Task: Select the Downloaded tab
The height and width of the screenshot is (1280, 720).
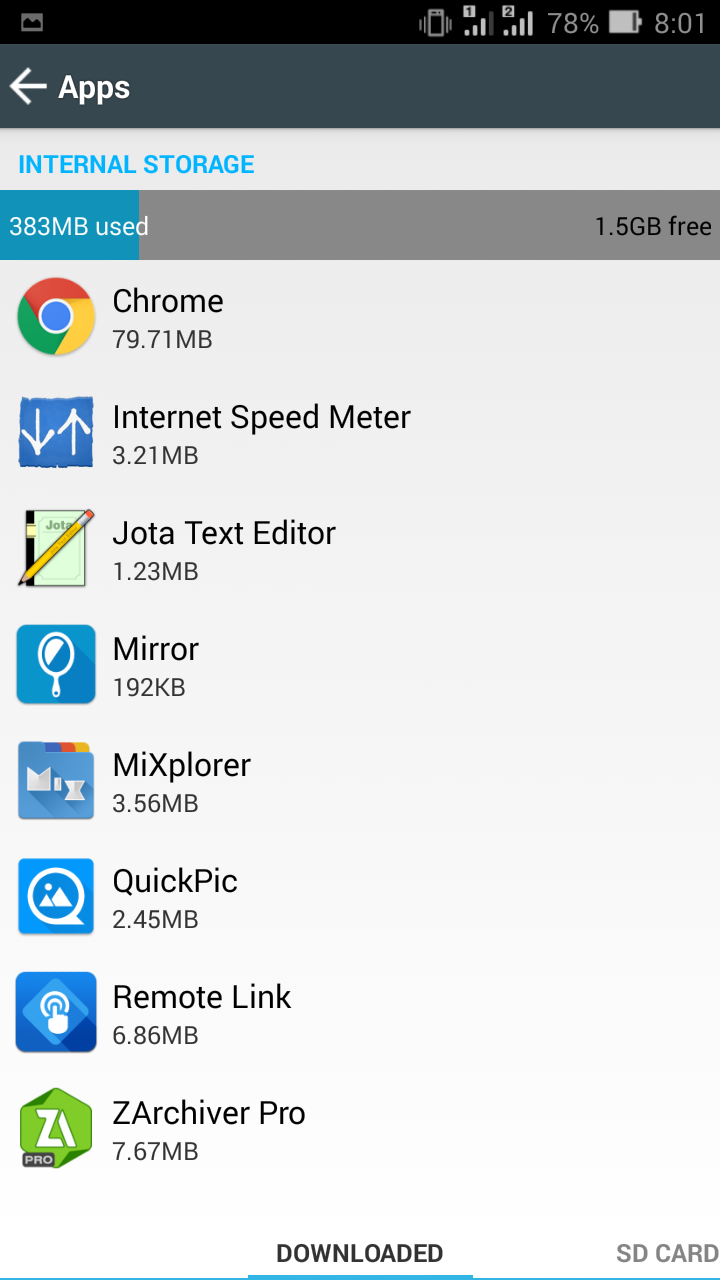Action: coord(360,1253)
